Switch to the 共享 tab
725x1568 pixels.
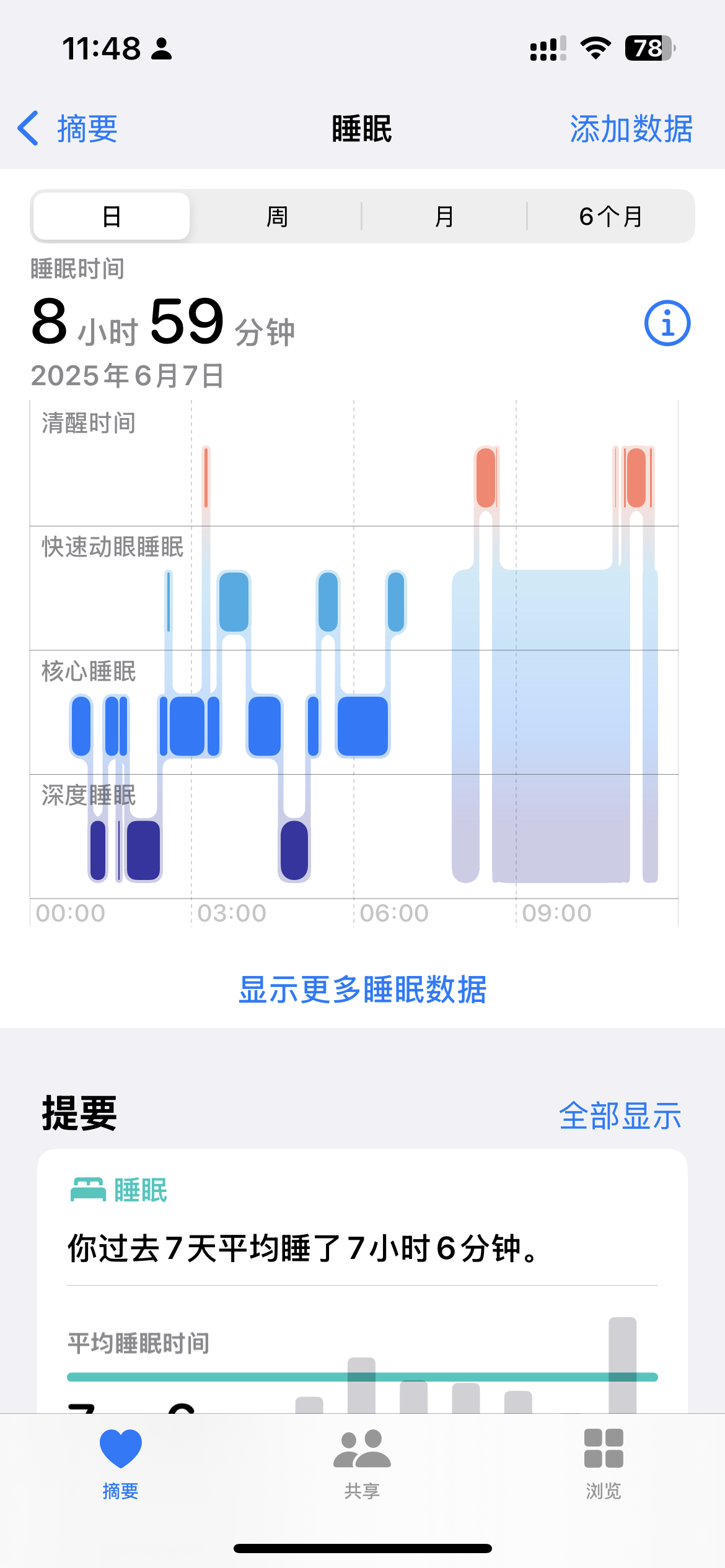point(362,1464)
